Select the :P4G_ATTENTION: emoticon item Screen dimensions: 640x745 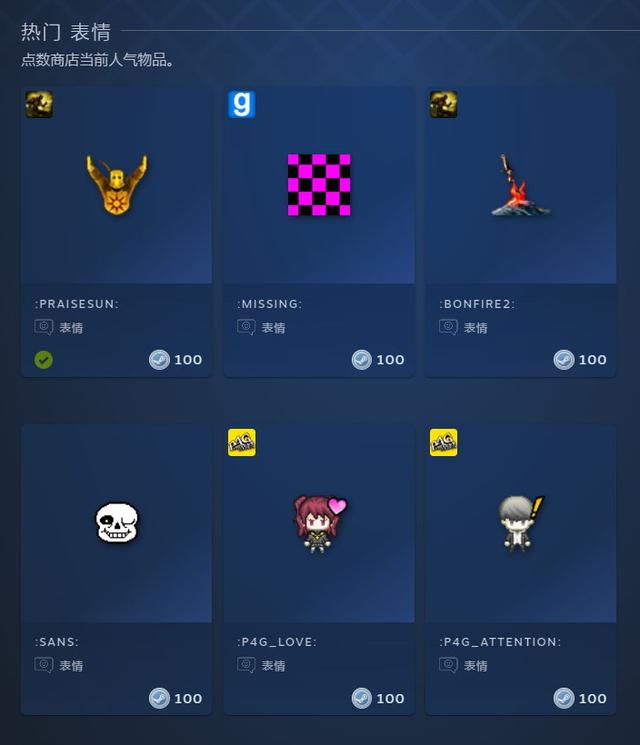pyautogui.click(x=520, y=523)
